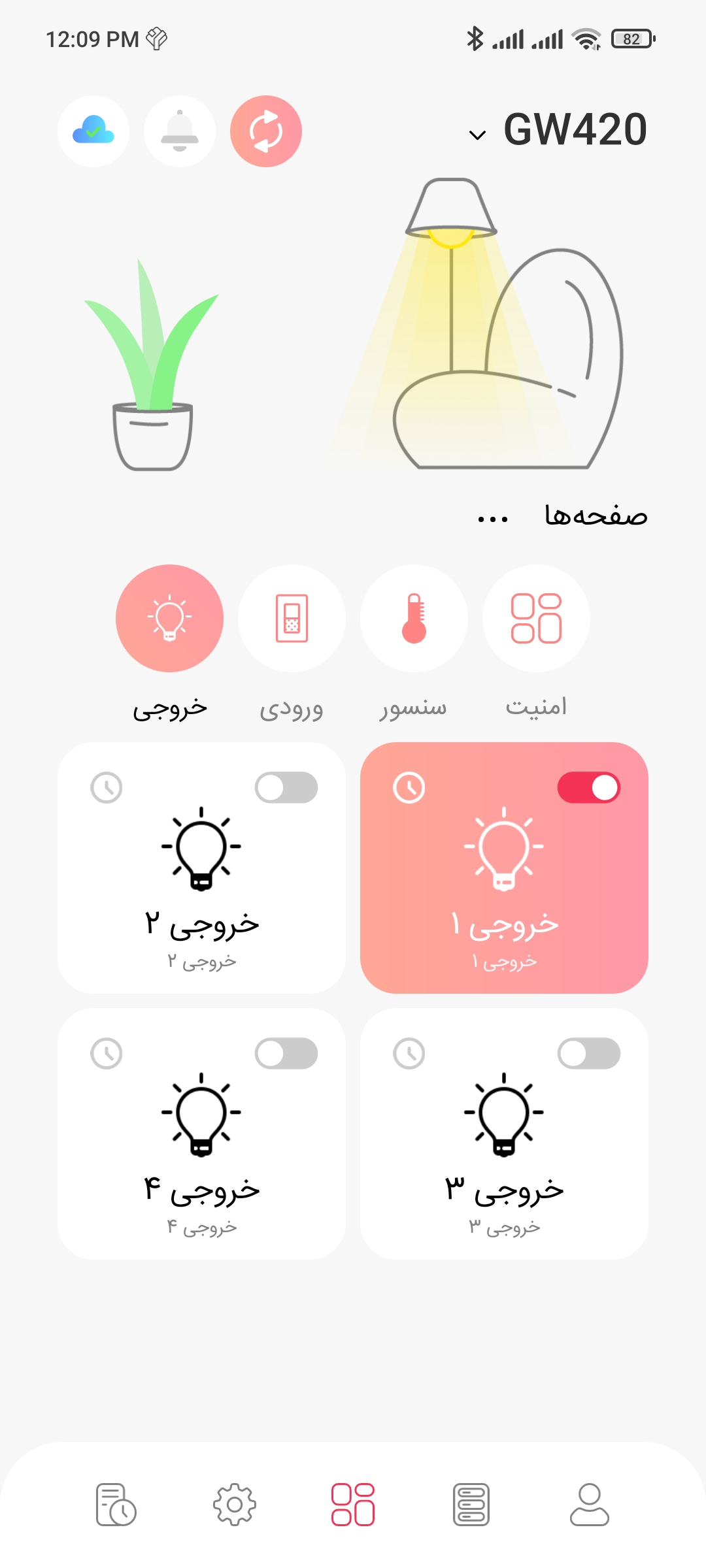The width and height of the screenshot is (706, 1568).
Task: Open the timer clock on خروجی ۲
Action: click(x=107, y=787)
